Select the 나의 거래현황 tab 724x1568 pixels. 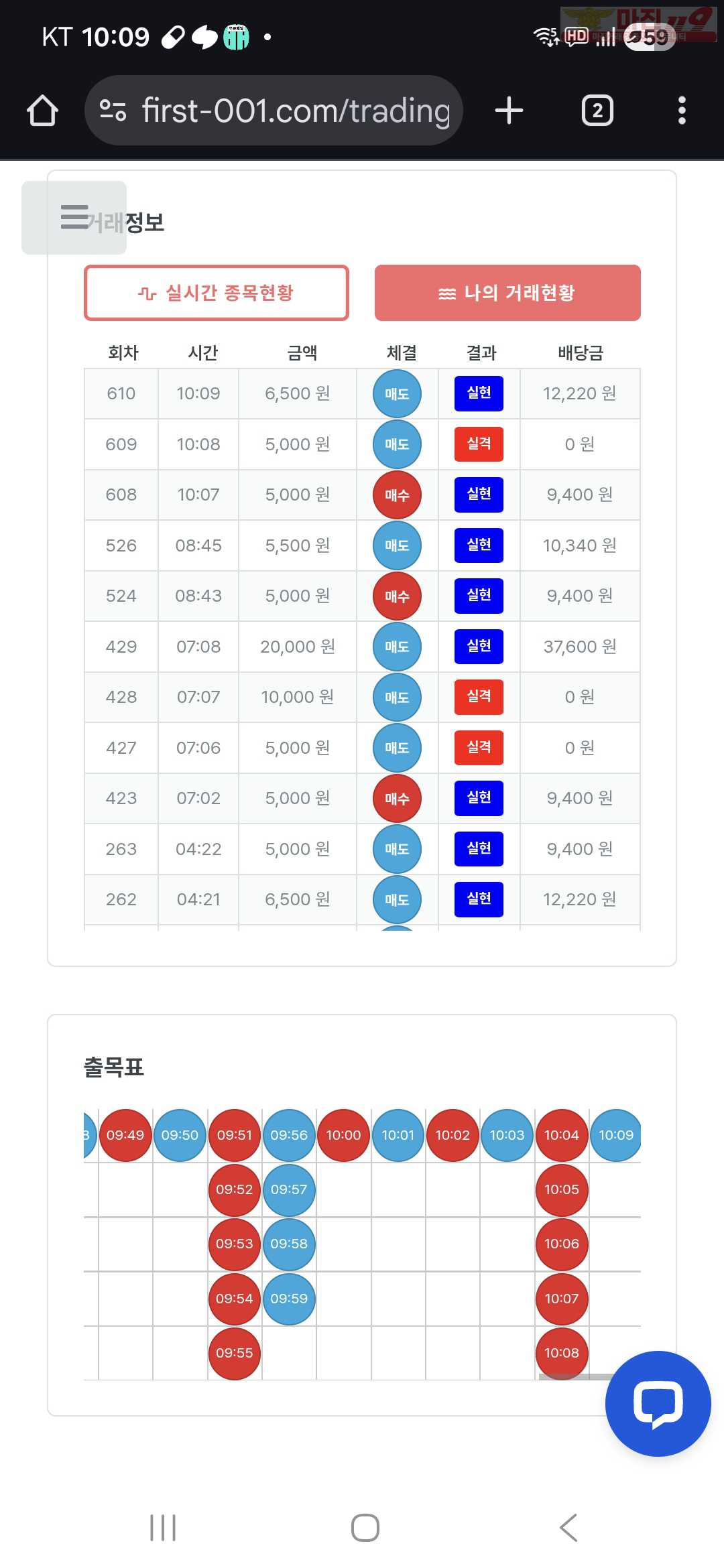click(x=507, y=293)
